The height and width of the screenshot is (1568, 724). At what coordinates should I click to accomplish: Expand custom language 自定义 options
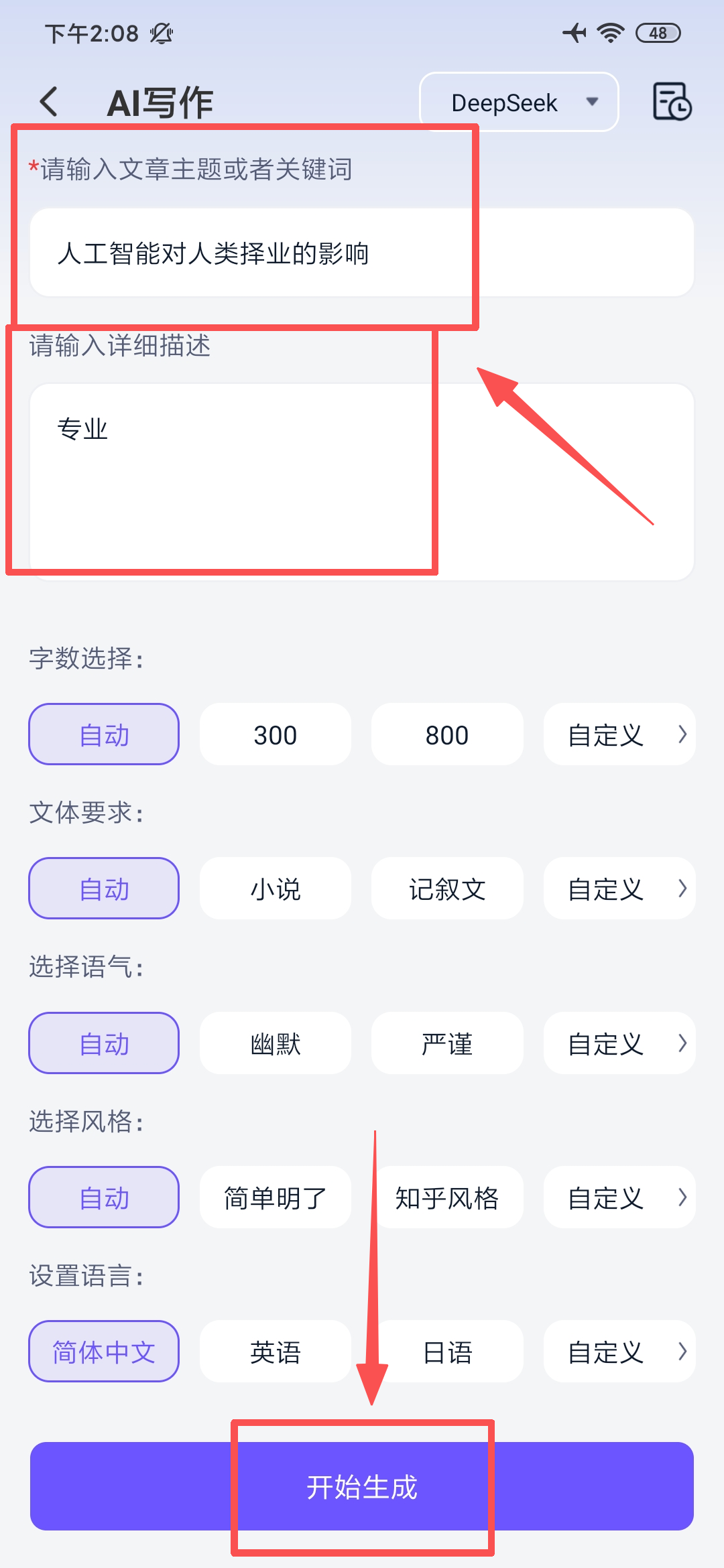pyautogui.click(x=618, y=1351)
